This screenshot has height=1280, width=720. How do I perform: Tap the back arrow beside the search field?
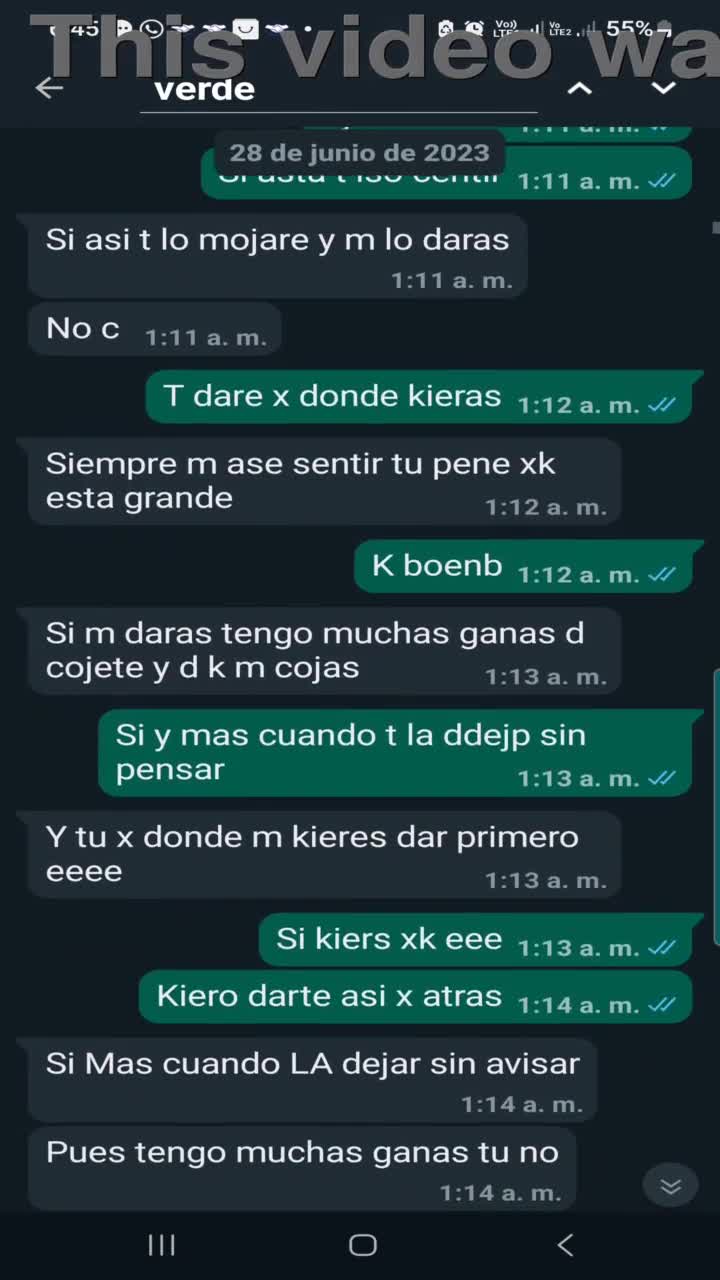pyautogui.click(x=49, y=89)
